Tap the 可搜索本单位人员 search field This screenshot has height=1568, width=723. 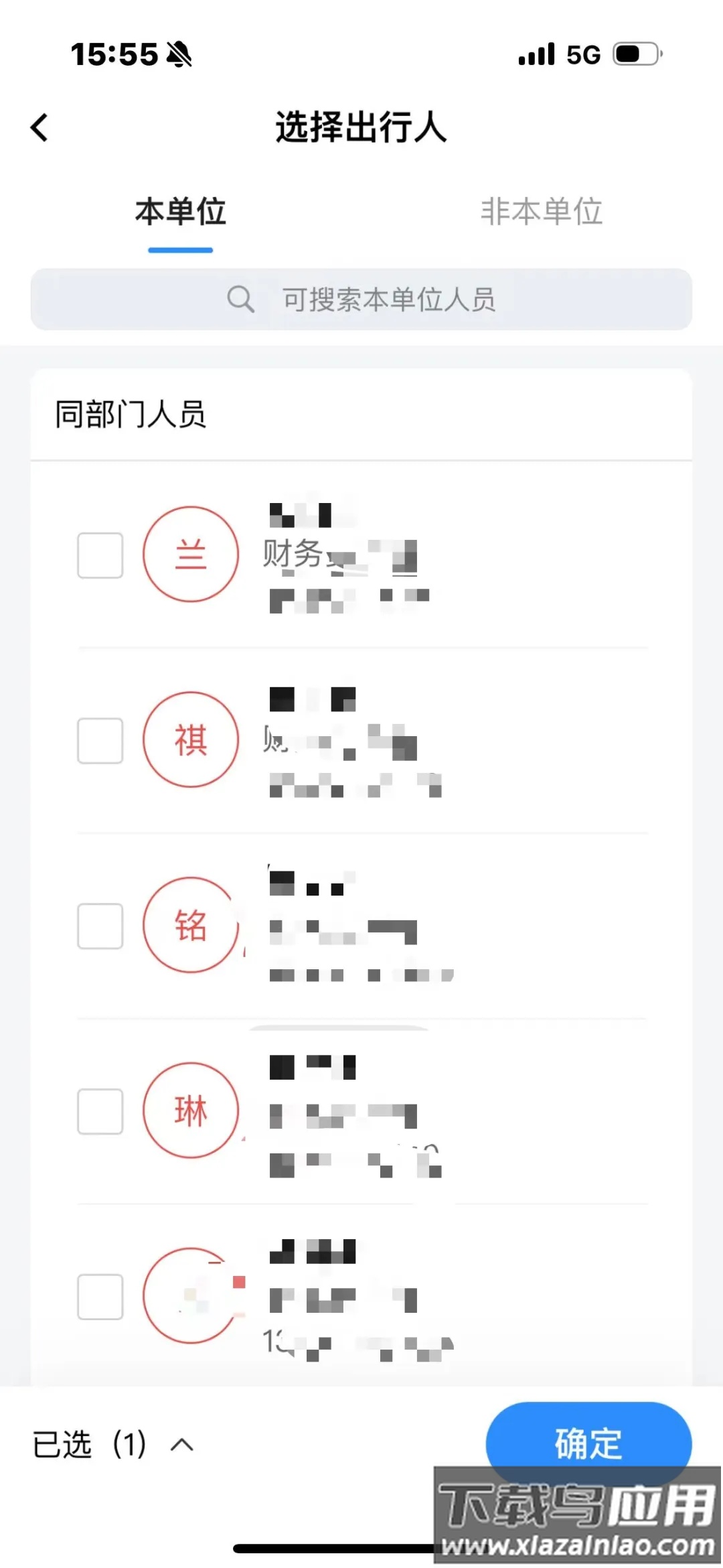click(388, 300)
